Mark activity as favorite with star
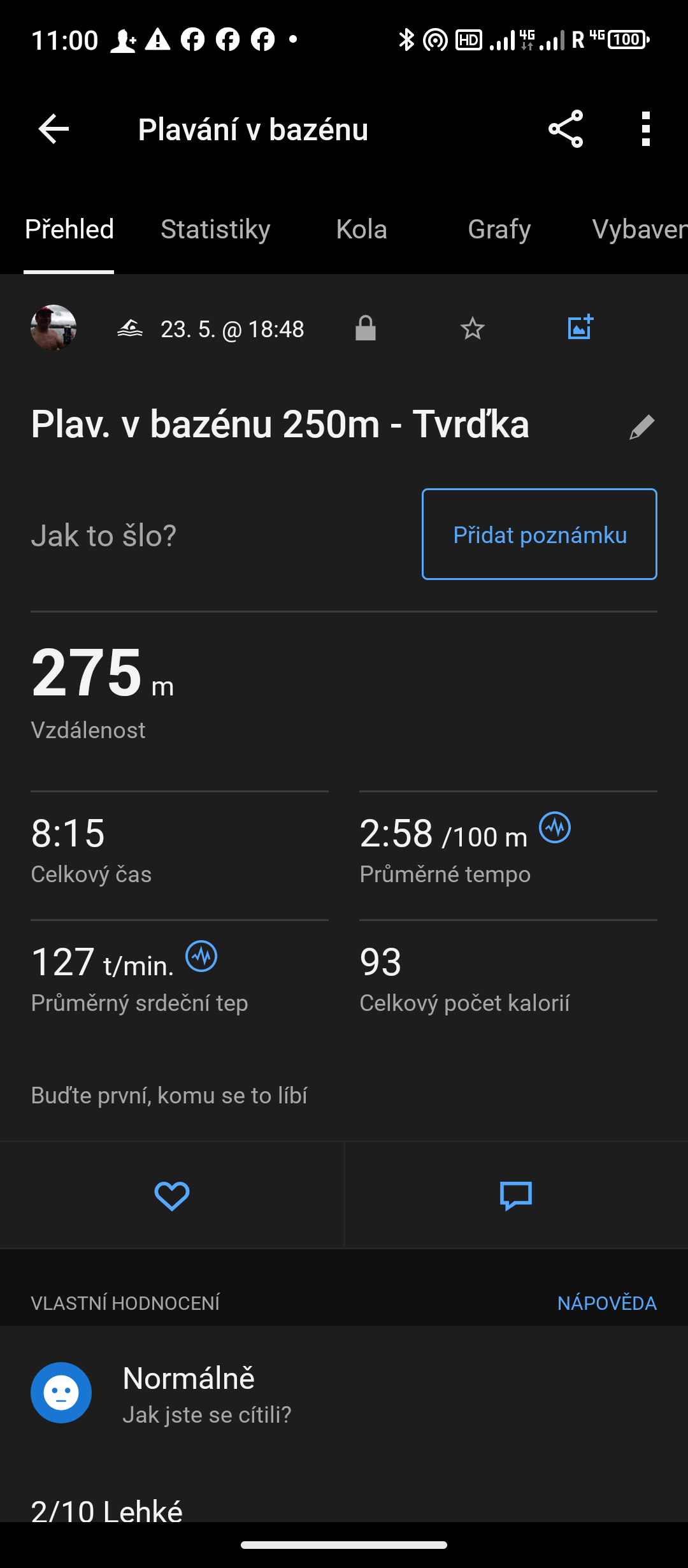Screen dimensions: 688x1568 pos(473,329)
